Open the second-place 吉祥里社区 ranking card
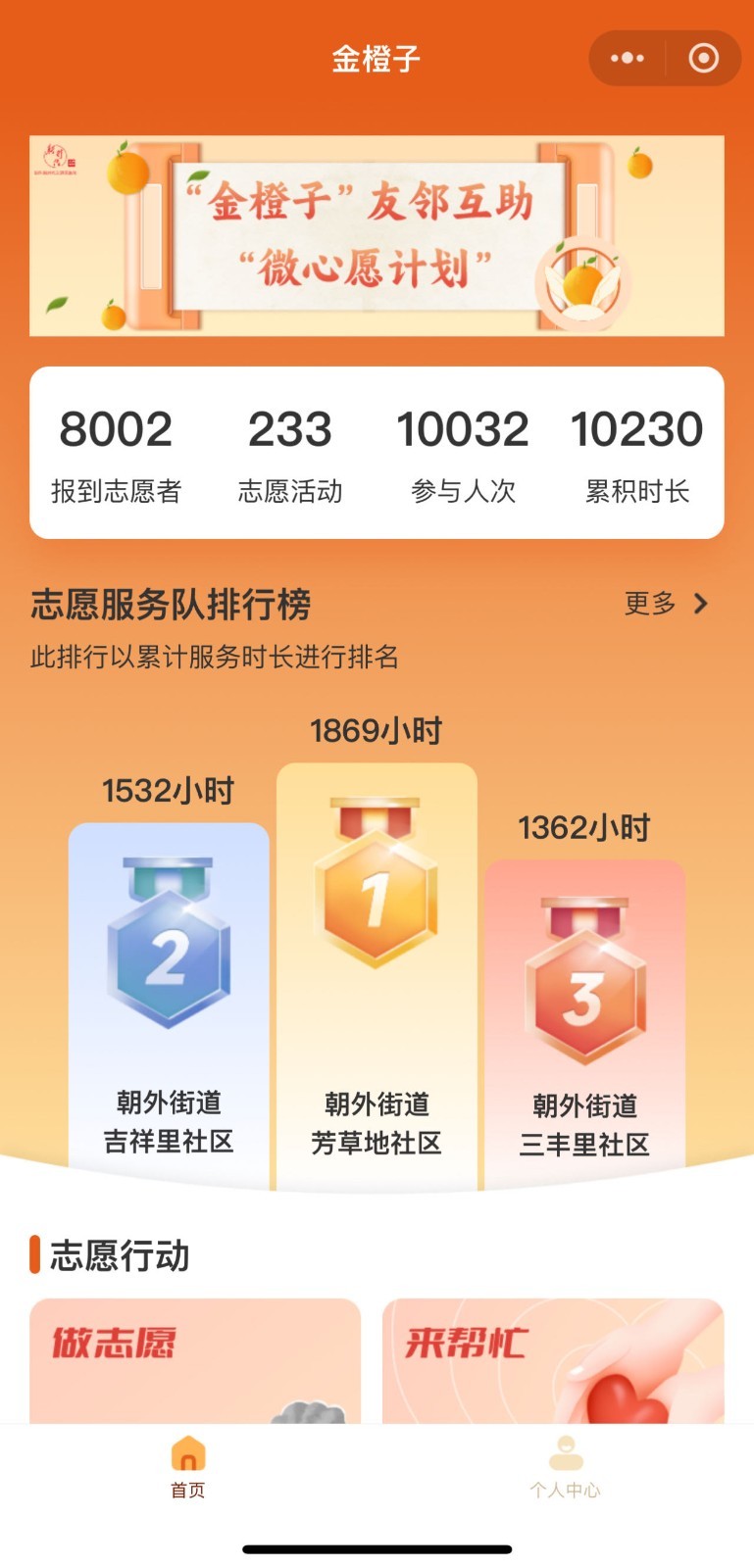Screen dimensions: 754x1568 [169, 1004]
